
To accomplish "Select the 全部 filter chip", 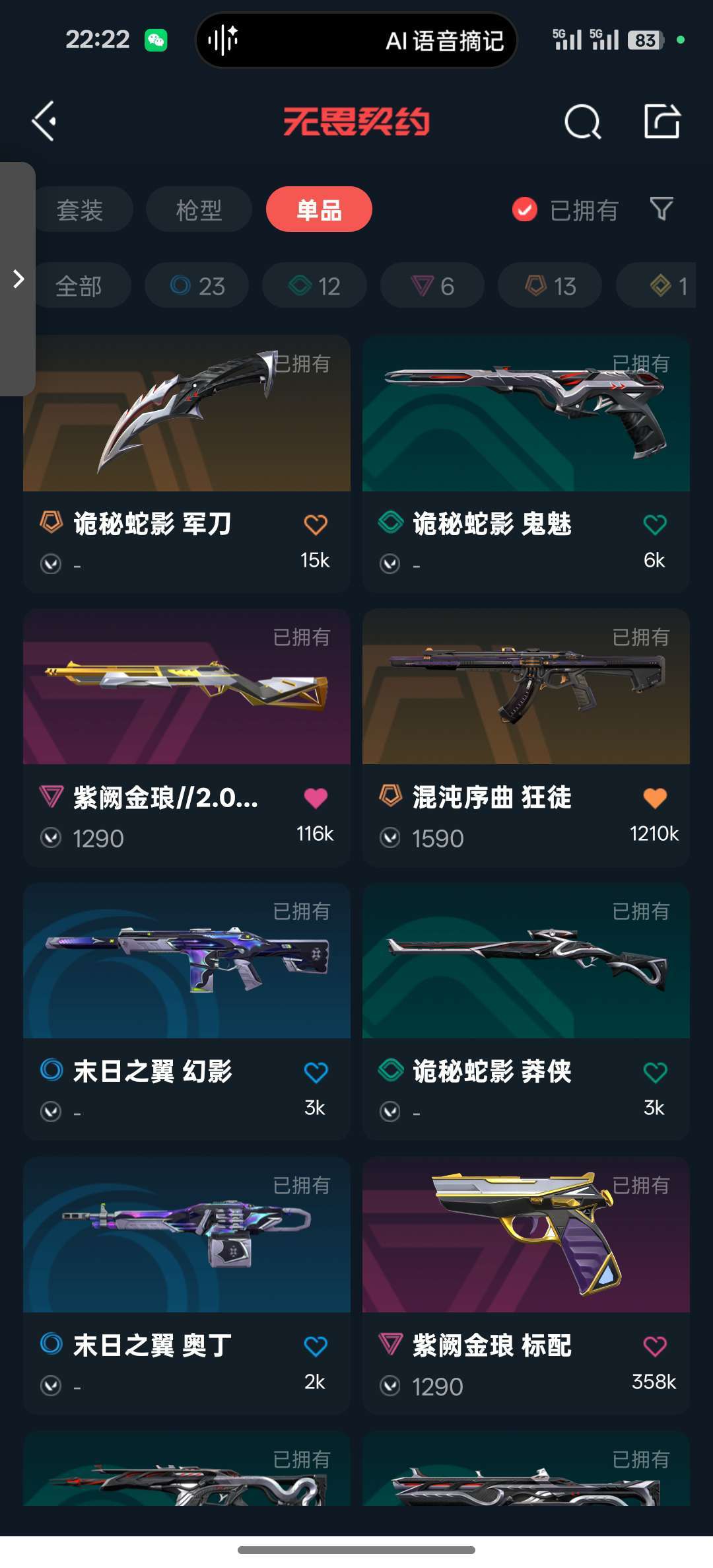I will pos(81,285).
